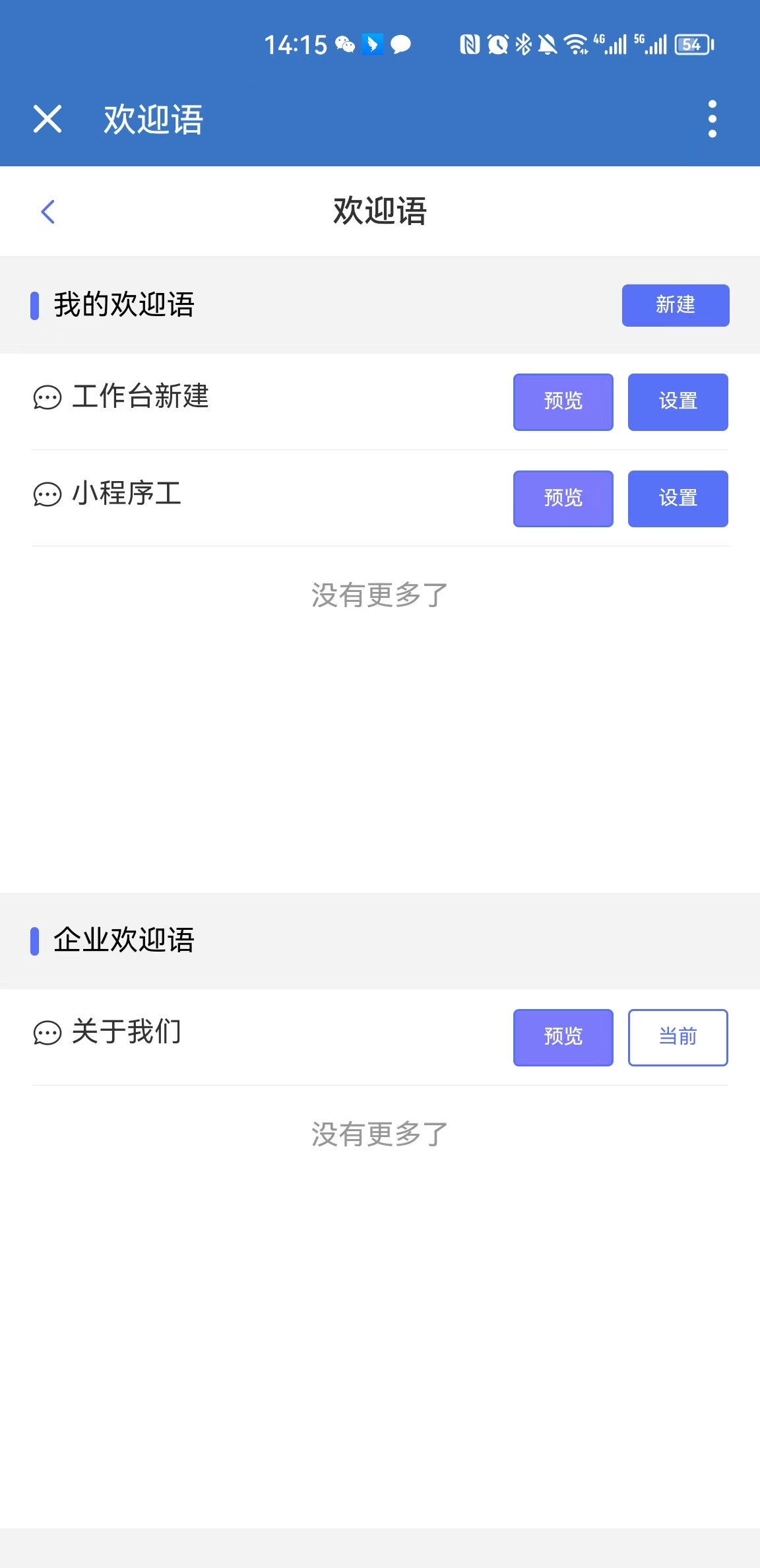Screen dimensions: 760x1568
Task: Preview the 工作台新建 welcome message
Action: (563, 401)
